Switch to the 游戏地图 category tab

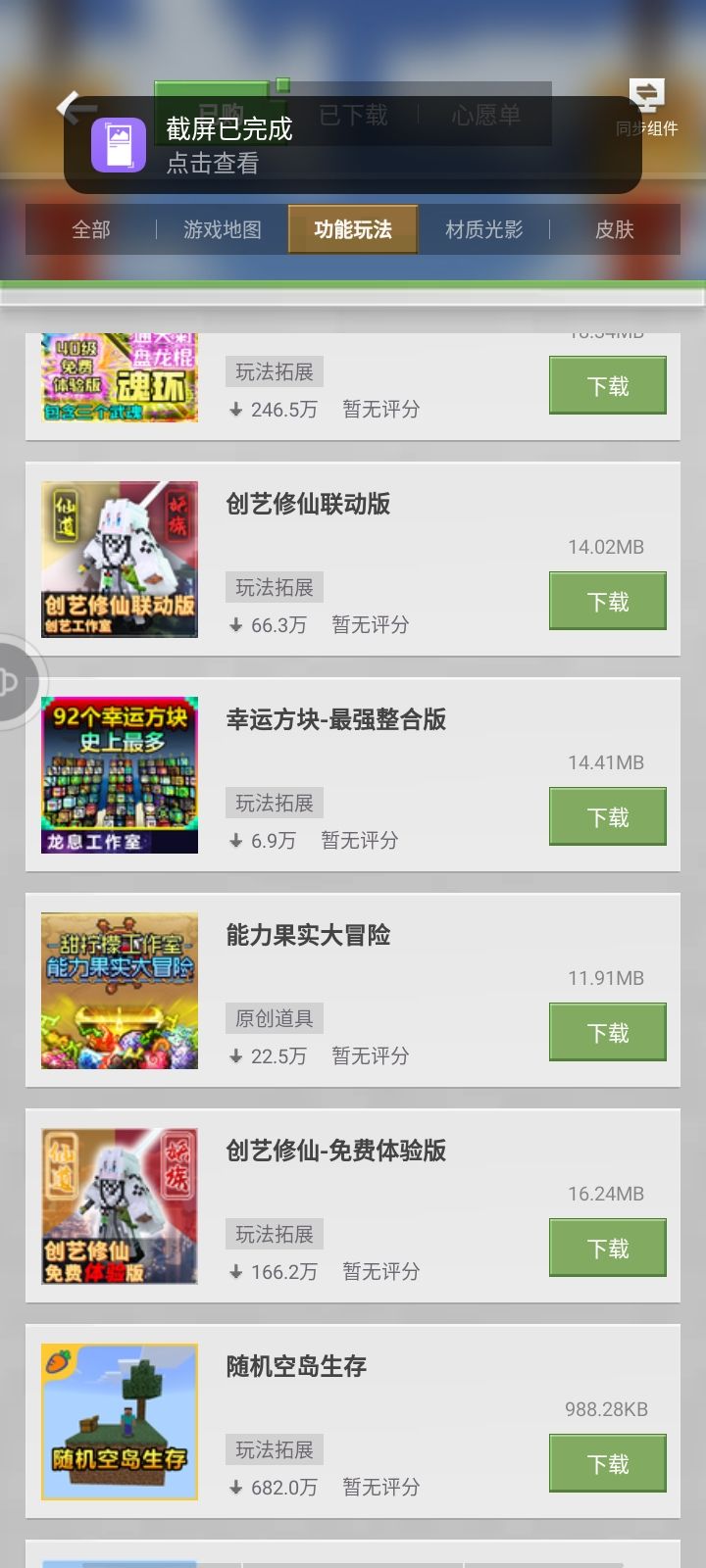point(223,229)
